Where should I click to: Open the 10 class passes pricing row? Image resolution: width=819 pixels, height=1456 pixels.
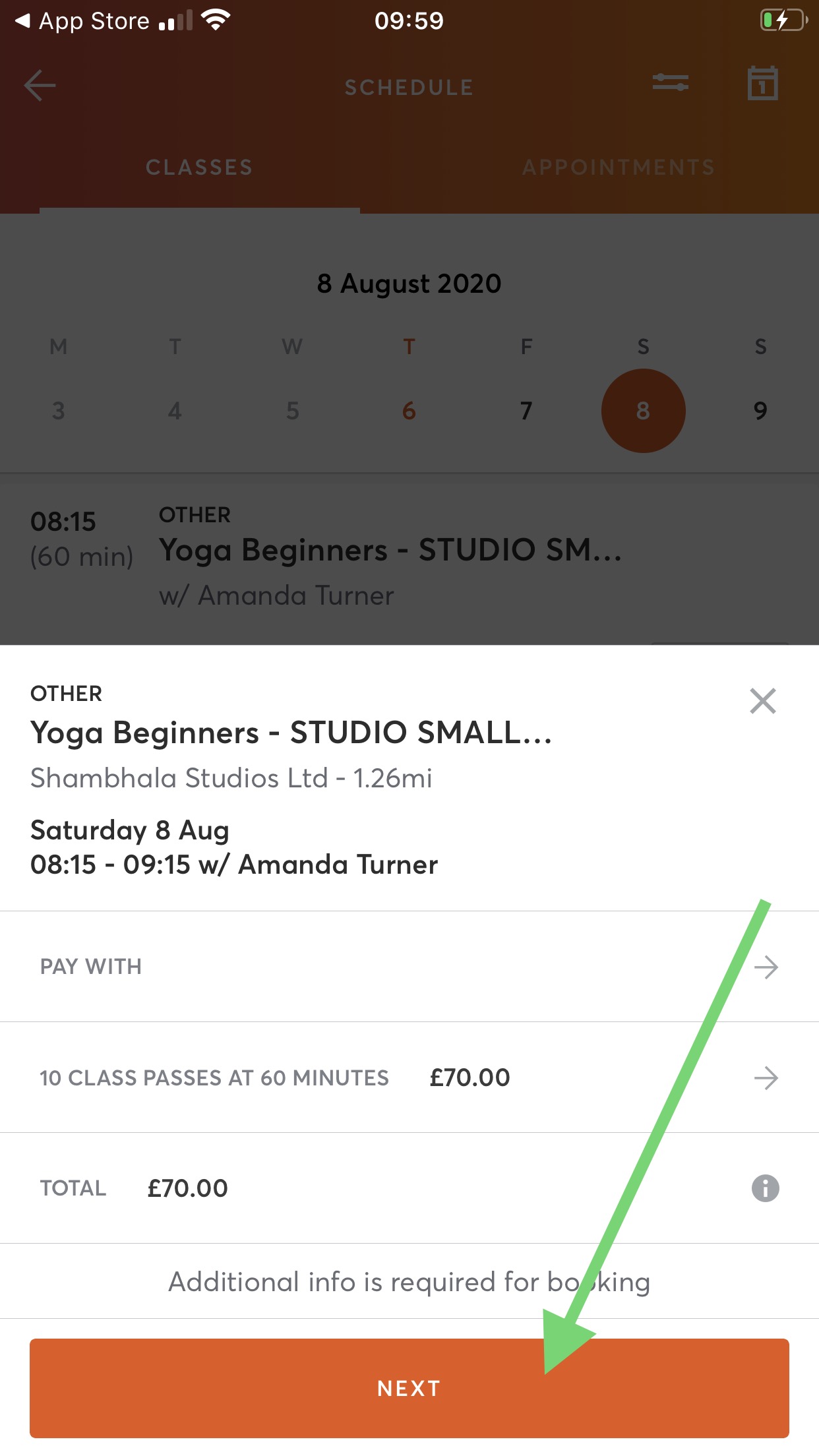[x=409, y=1077]
